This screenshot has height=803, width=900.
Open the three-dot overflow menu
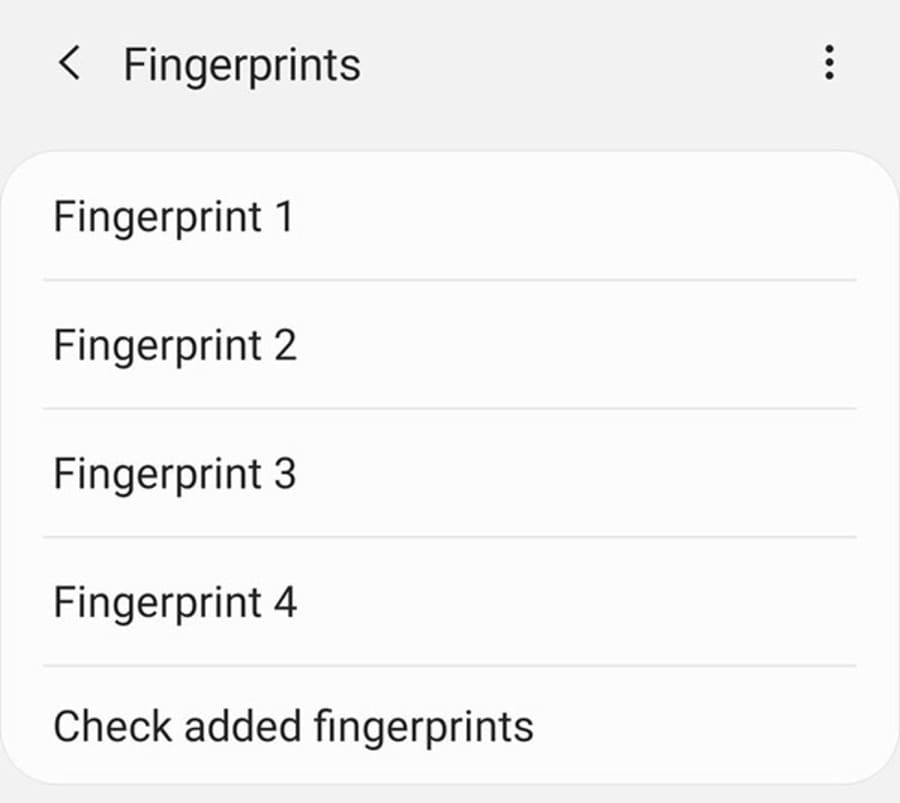pyautogui.click(x=828, y=64)
